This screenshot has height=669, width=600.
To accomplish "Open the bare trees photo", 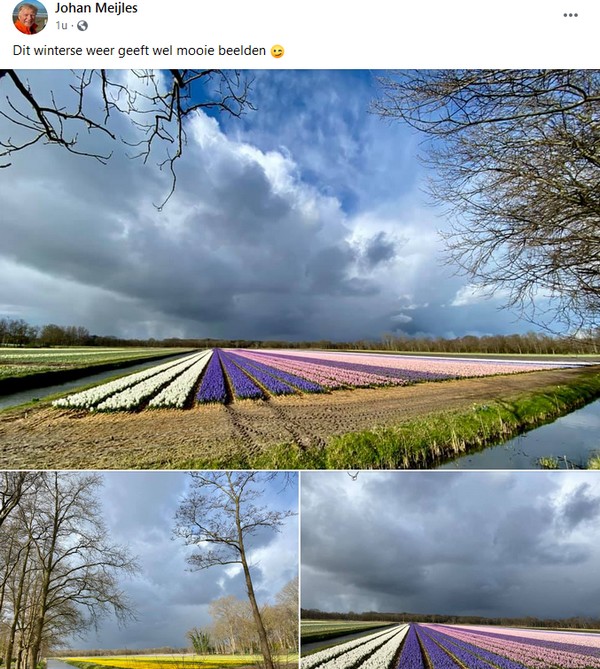I will point(149,570).
